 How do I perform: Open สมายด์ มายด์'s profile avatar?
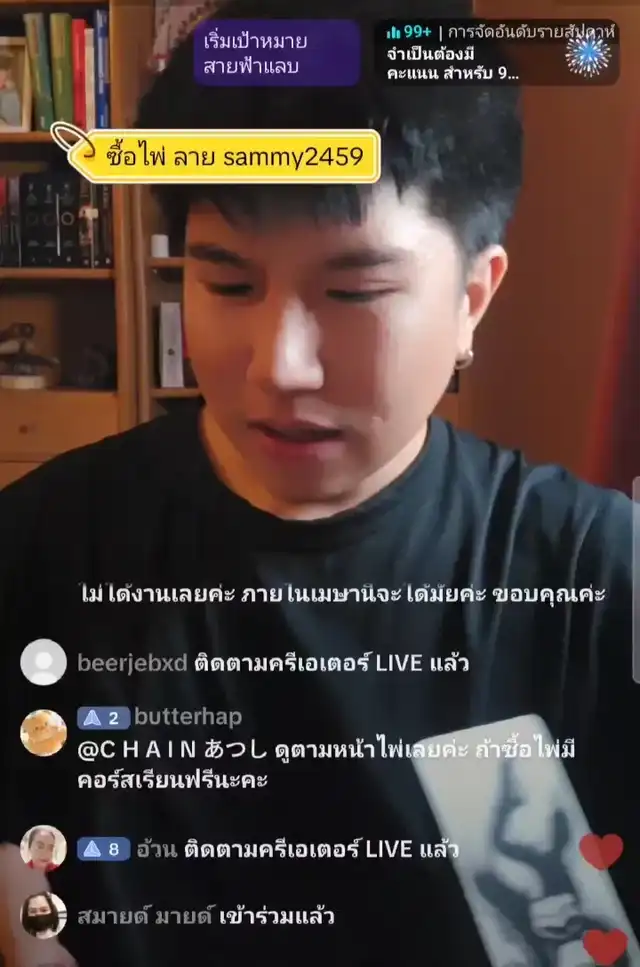[x=44, y=915]
